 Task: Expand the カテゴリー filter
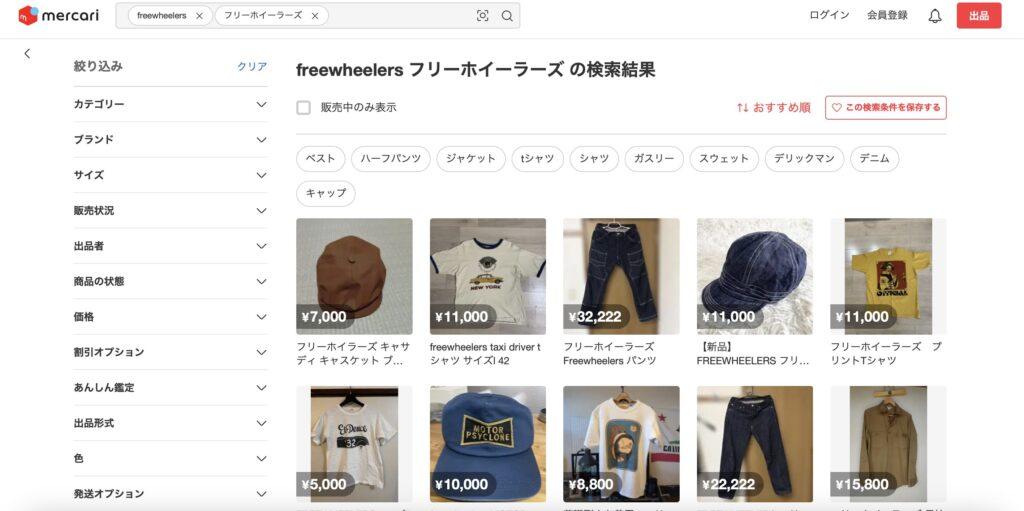pos(170,104)
